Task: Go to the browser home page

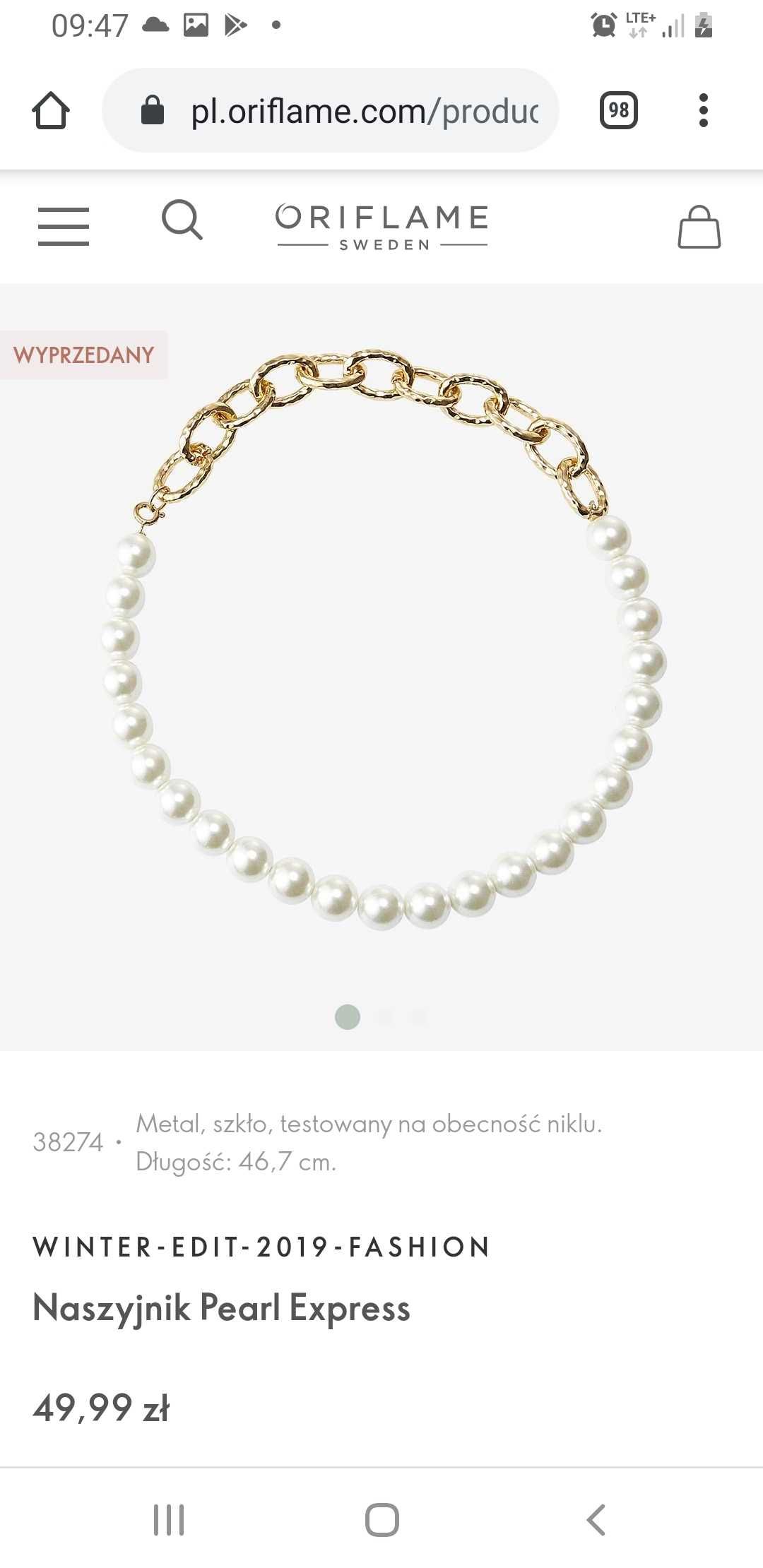Action: click(x=51, y=111)
